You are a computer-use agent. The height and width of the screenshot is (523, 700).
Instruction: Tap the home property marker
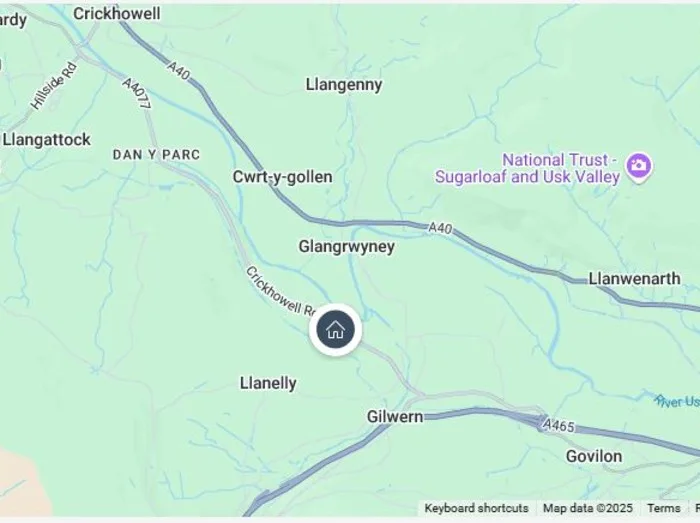click(x=335, y=330)
